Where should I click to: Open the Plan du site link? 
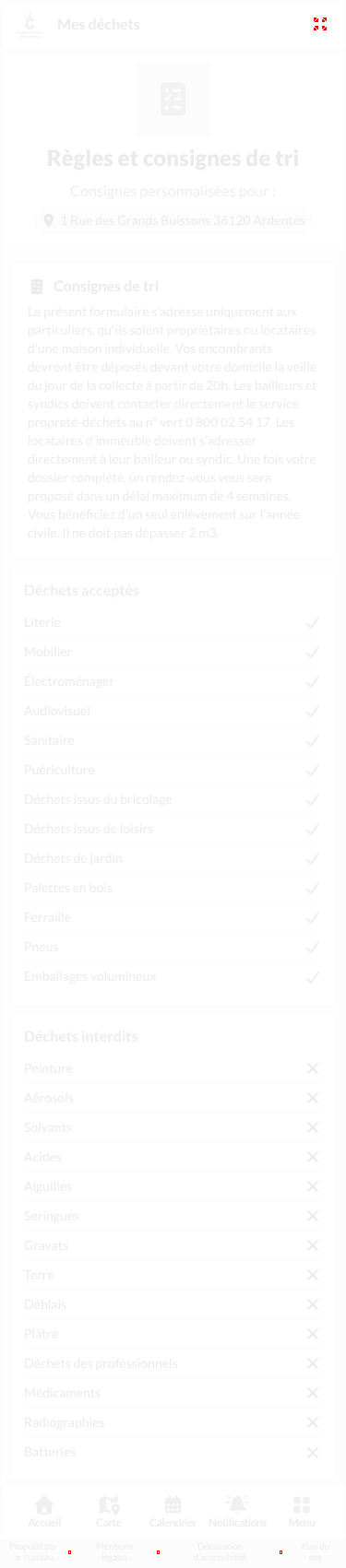(316, 1552)
